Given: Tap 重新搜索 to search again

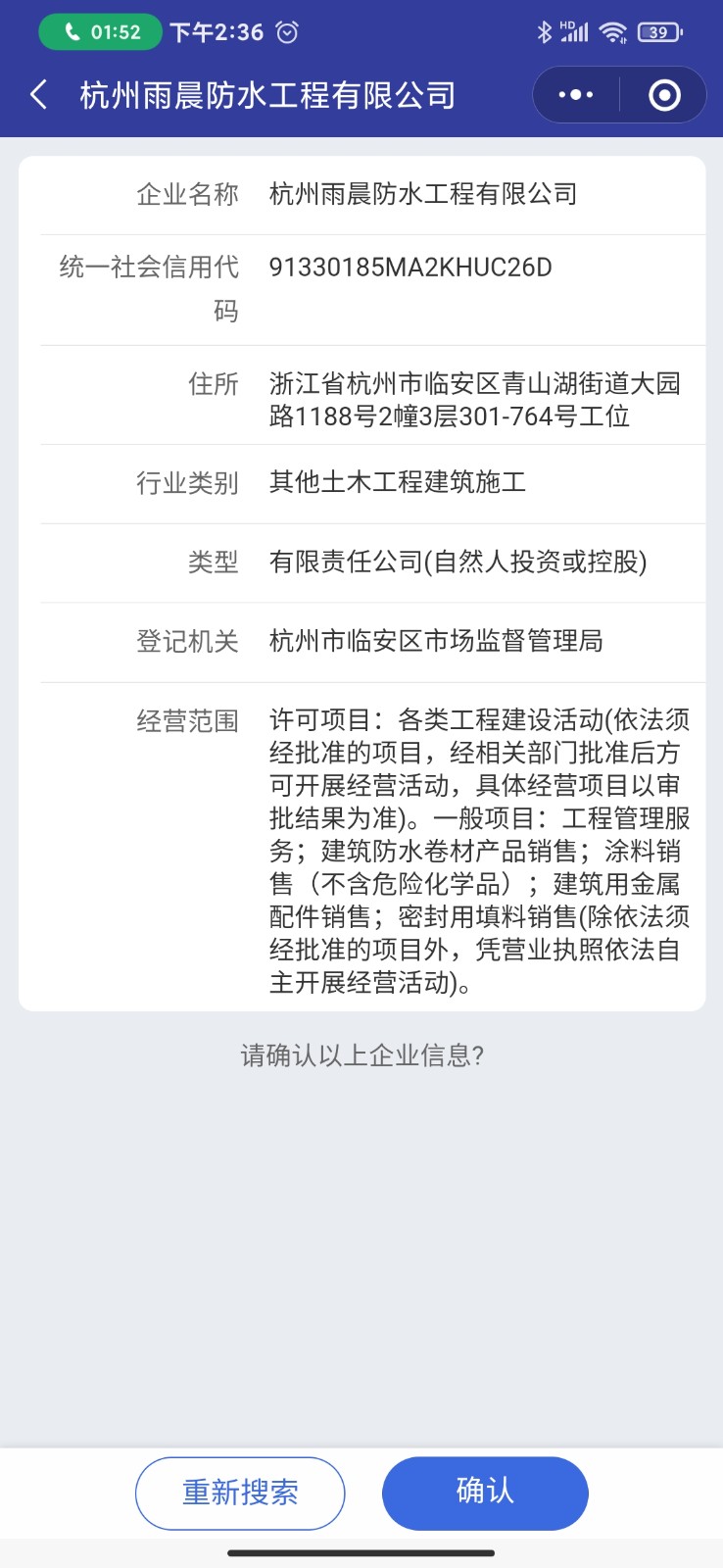Looking at the screenshot, I should [240, 1493].
